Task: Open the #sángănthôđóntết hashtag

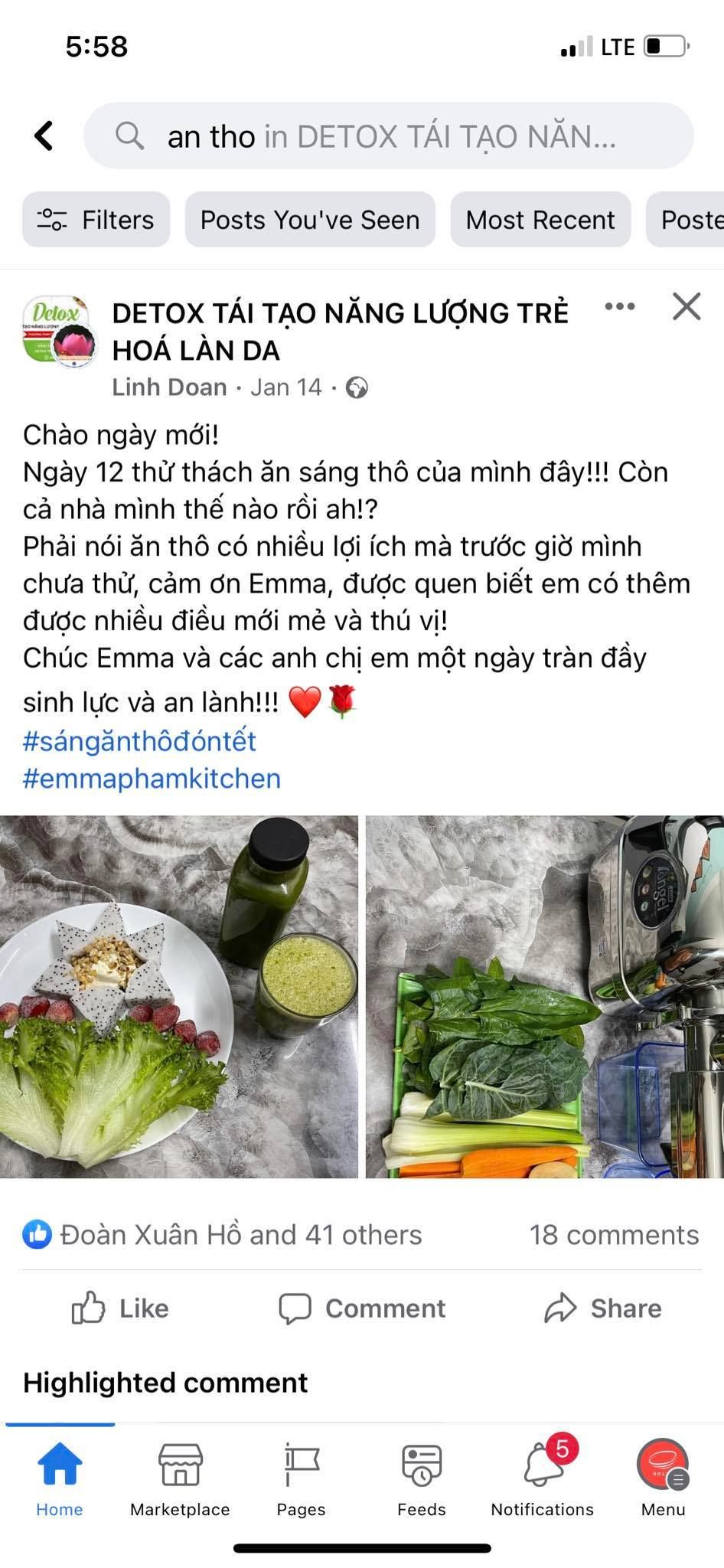Action: [139, 741]
